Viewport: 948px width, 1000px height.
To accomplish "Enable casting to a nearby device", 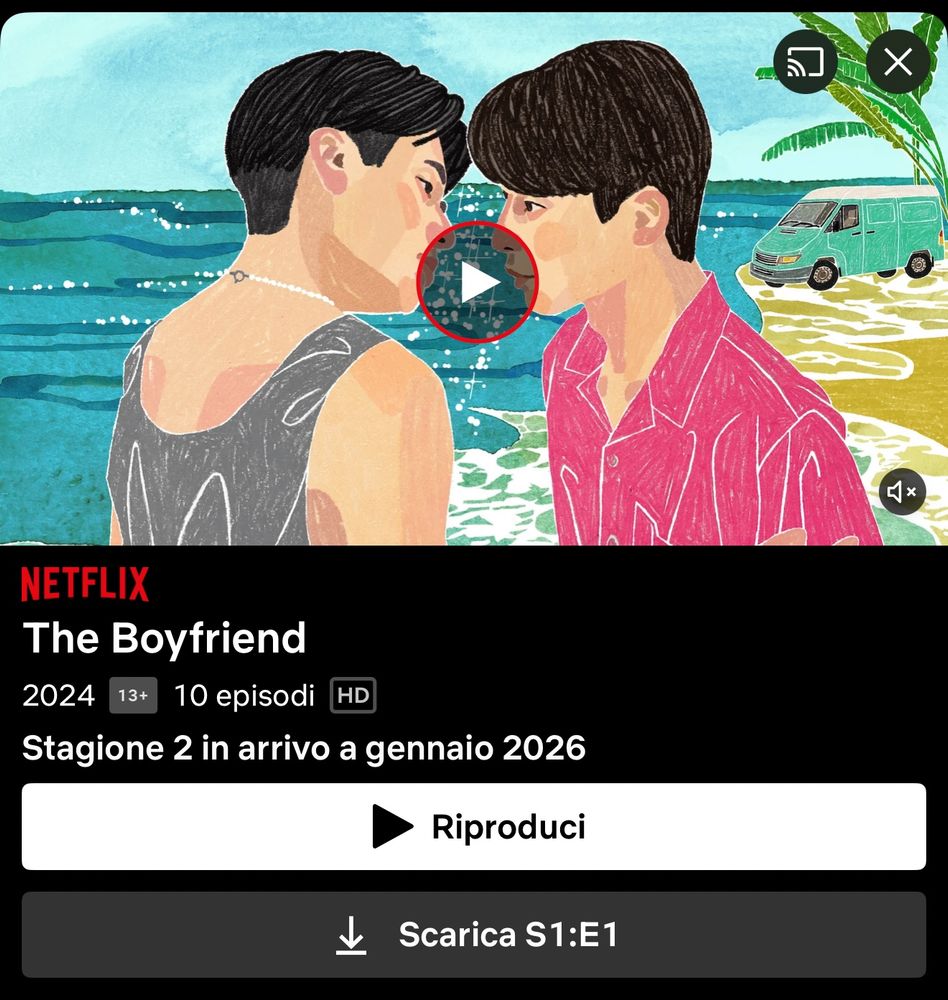I will 803,61.
